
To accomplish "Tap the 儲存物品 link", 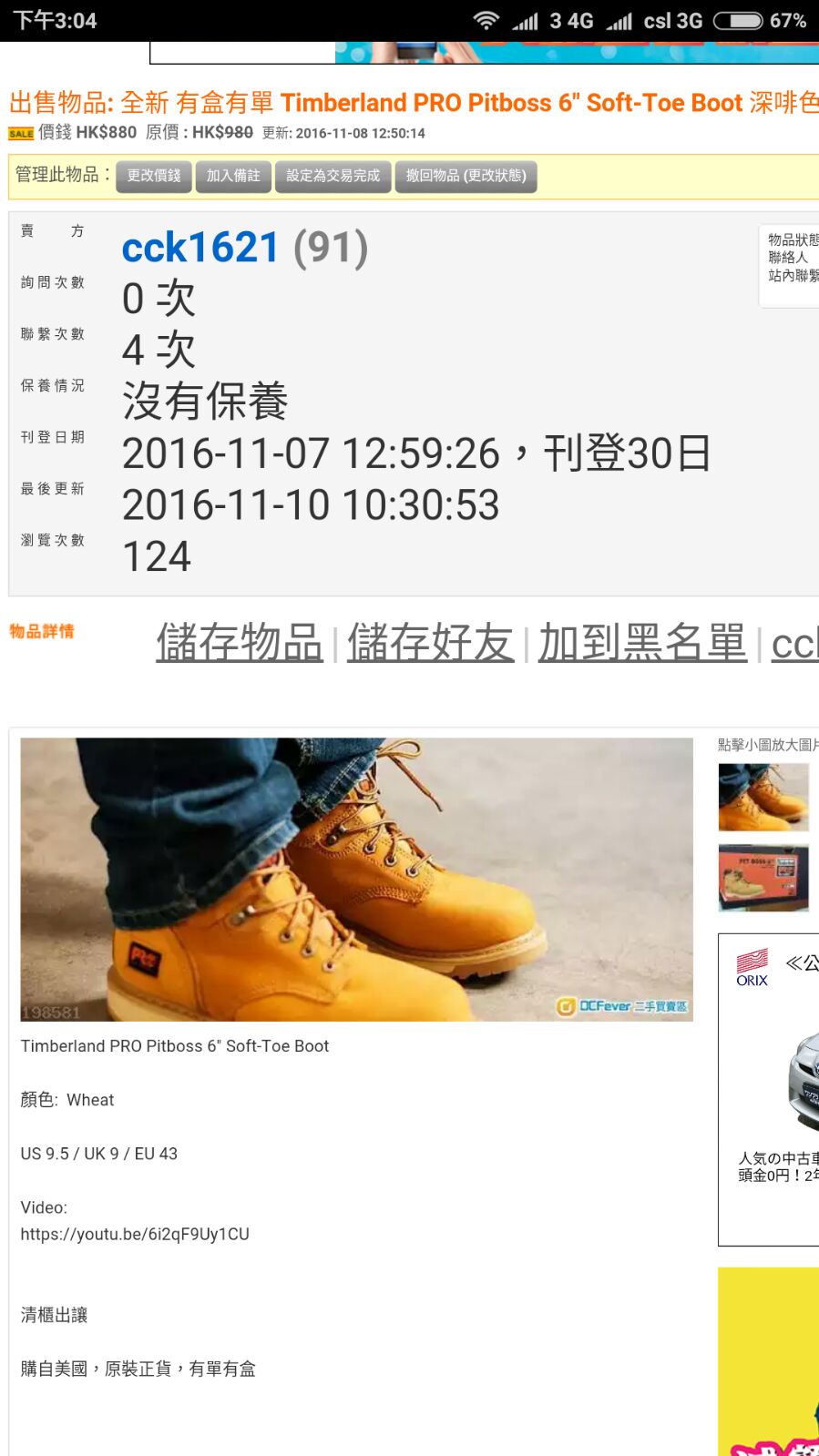I will [240, 643].
